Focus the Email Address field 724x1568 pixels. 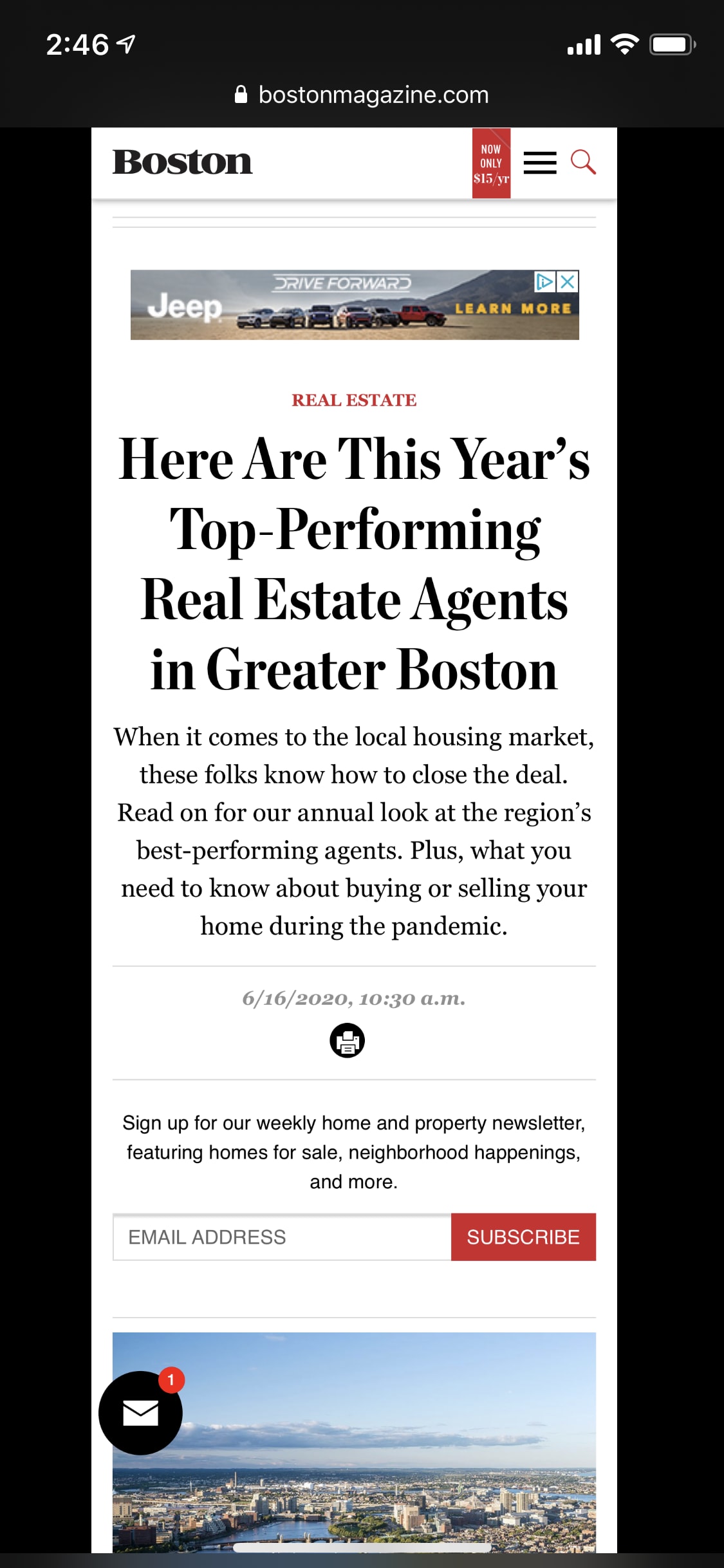pyautogui.click(x=282, y=1237)
